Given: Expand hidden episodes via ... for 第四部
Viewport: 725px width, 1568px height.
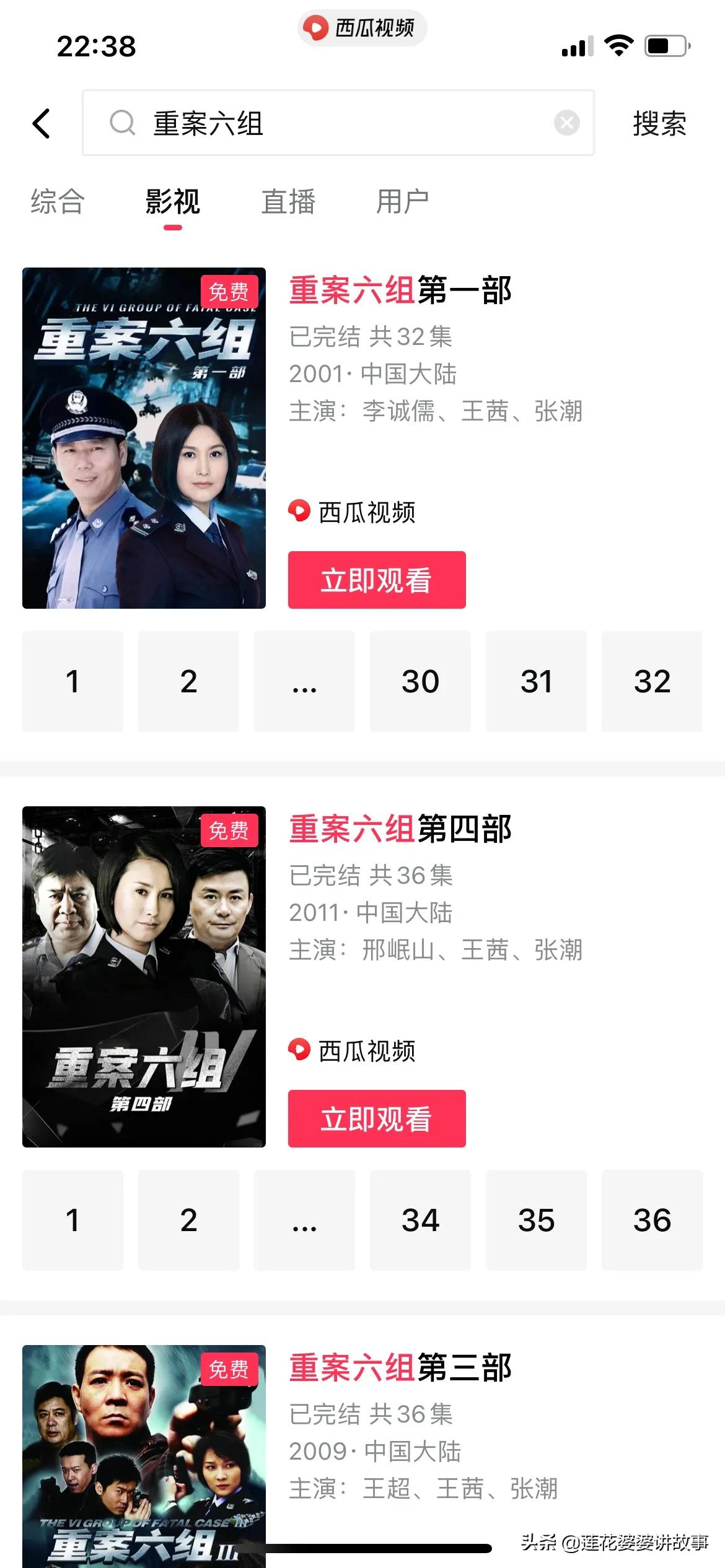Looking at the screenshot, I should click(x=304, y=1220).
